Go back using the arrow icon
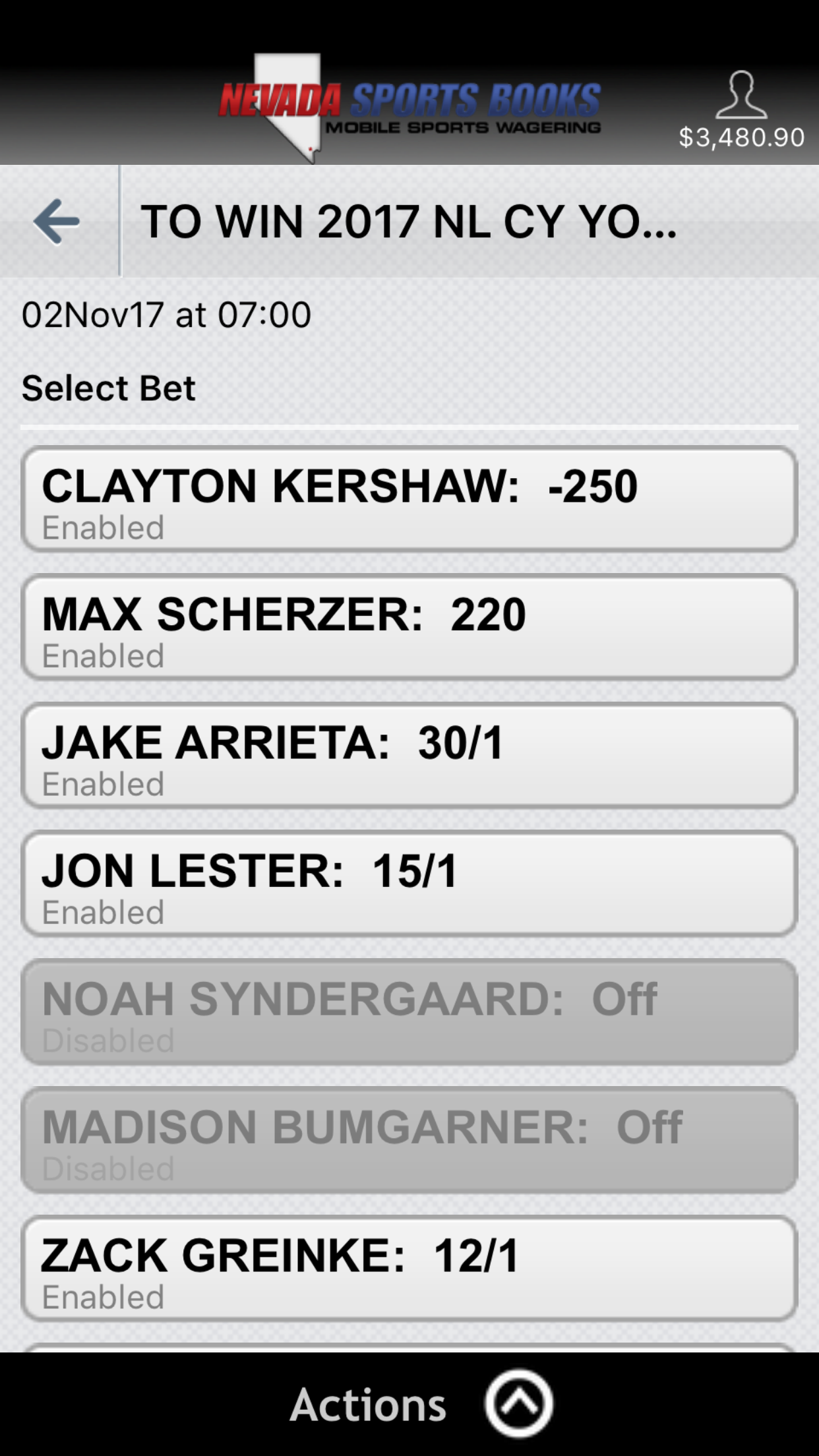Image resolution: width=819 pixels, height=1456 pixels. pyautogui.click(x=57, y=222)
